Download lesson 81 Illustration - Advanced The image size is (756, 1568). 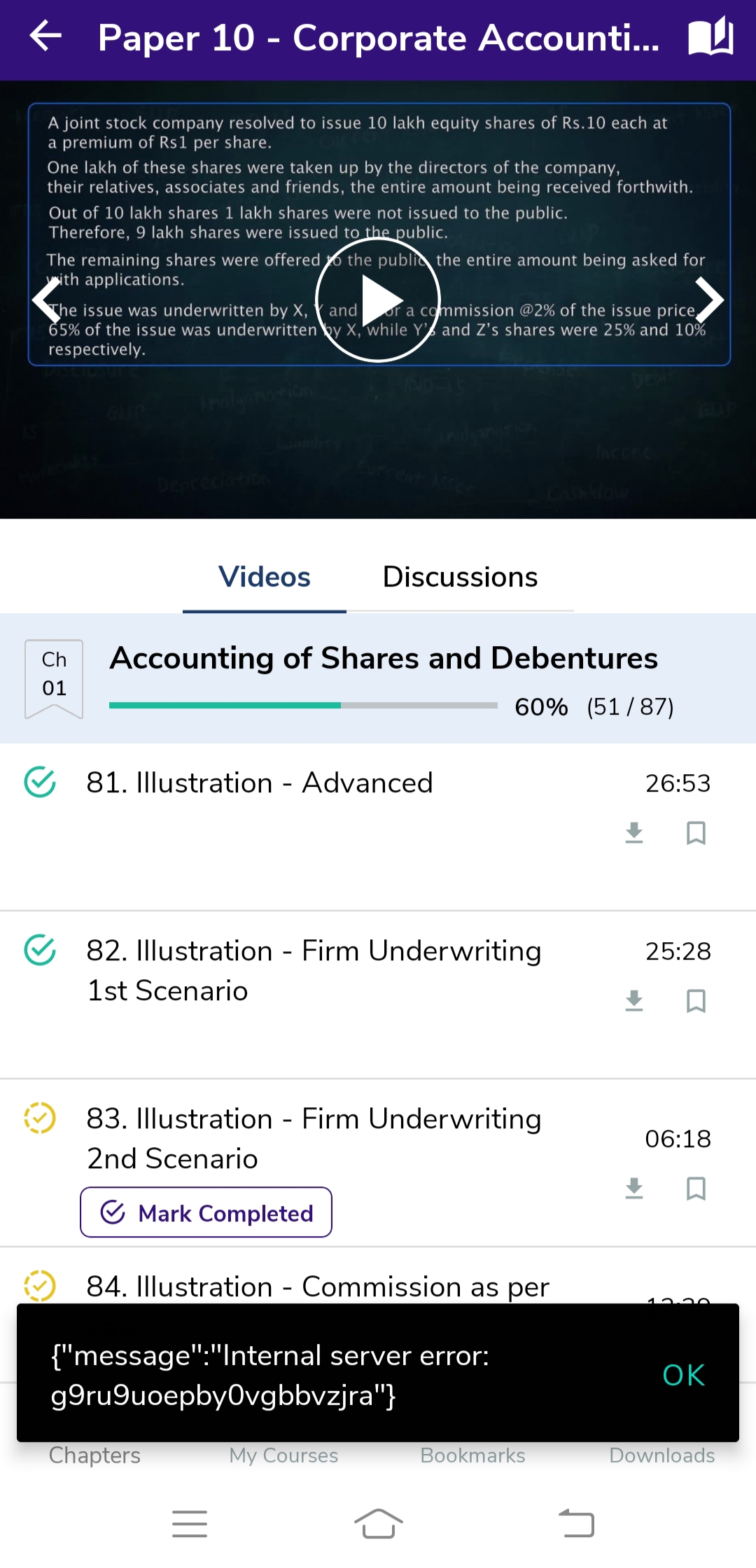[634, 833]
